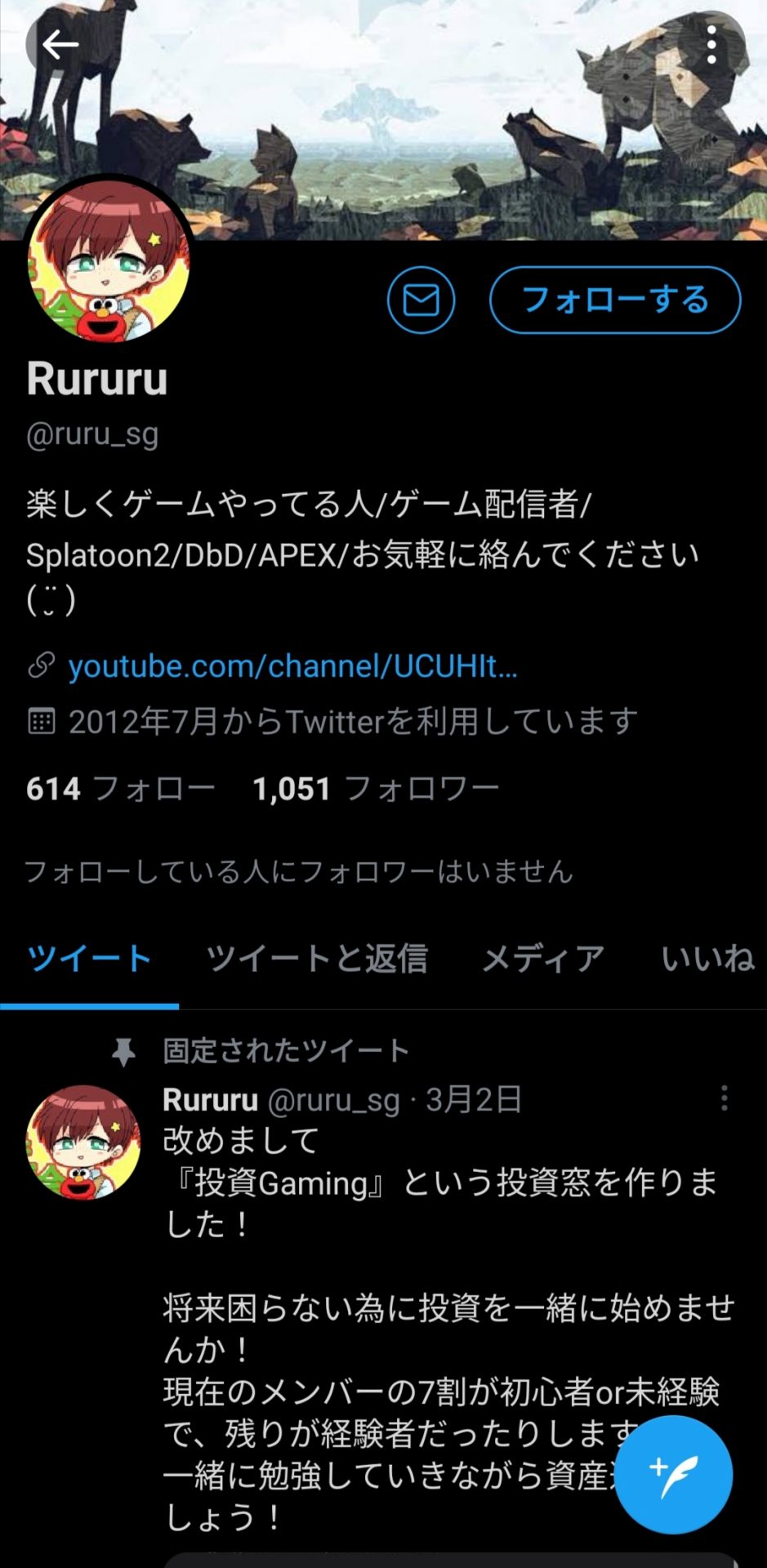The image size is (767, 1568).
Task: Open the profile header banner image
Action: tap(383, 120)
